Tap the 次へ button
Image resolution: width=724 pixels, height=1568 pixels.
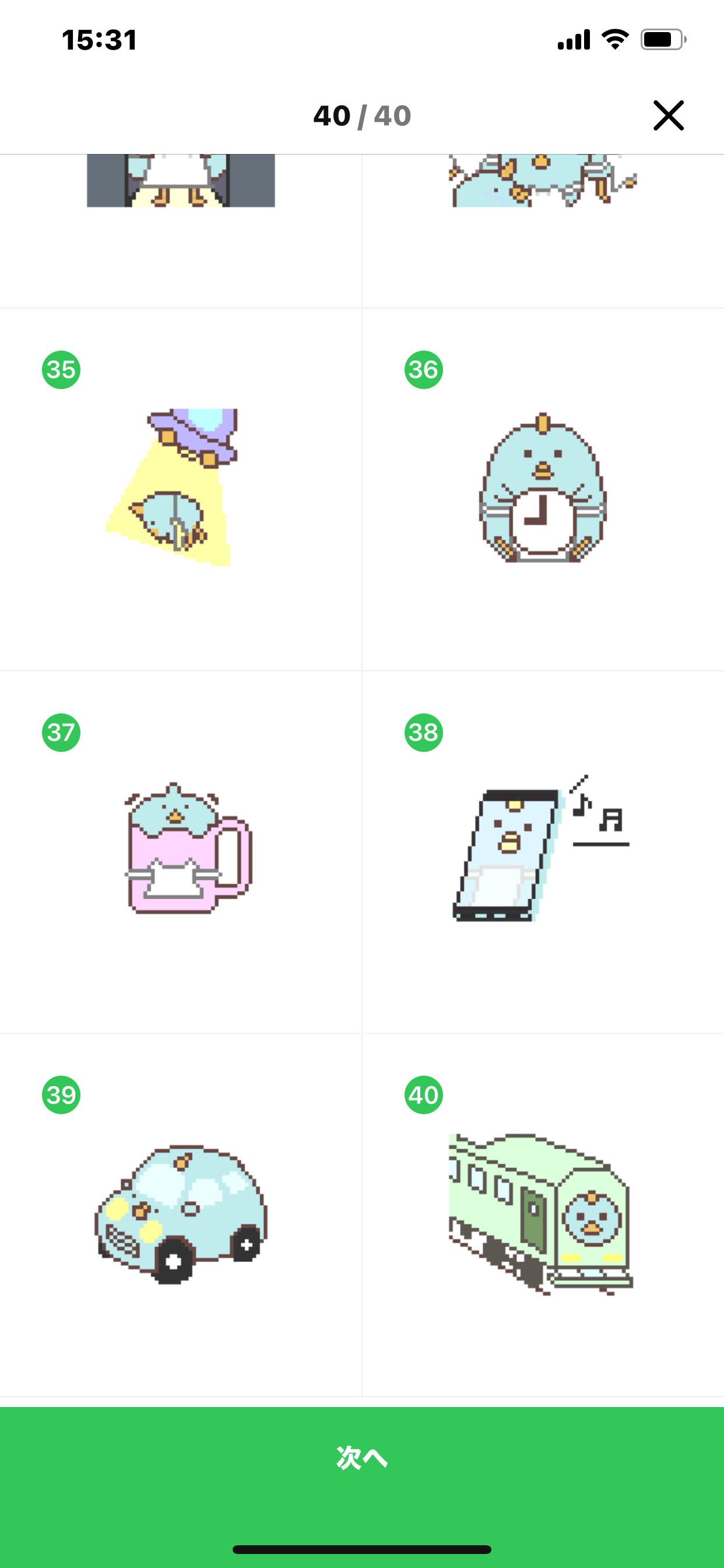[362, 1458]
